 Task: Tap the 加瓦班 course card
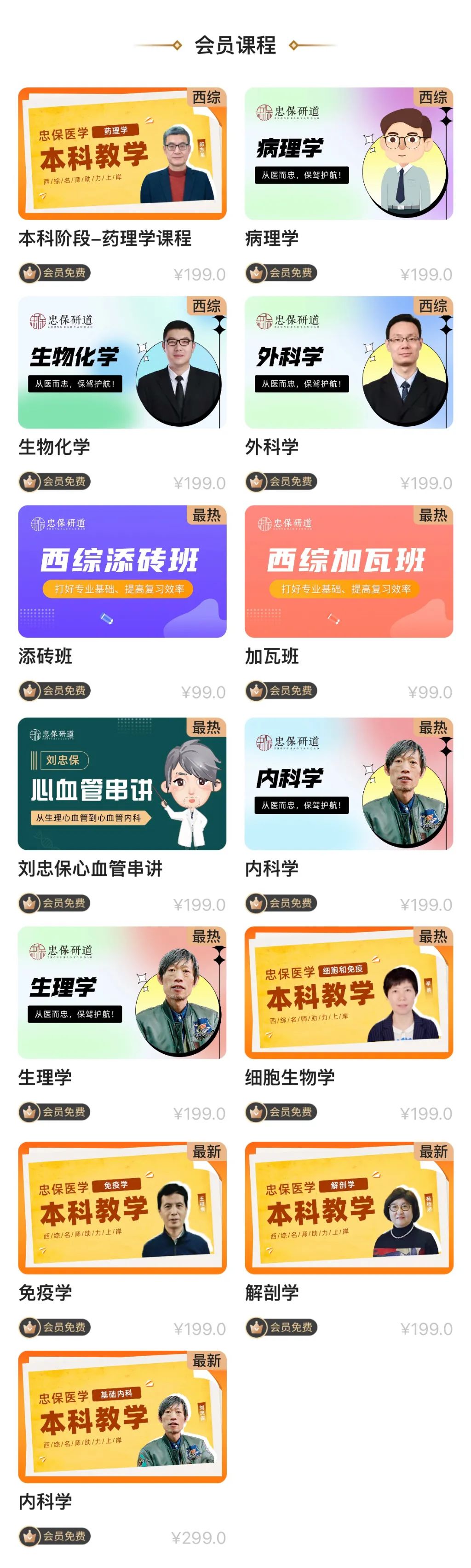[349, 571]
